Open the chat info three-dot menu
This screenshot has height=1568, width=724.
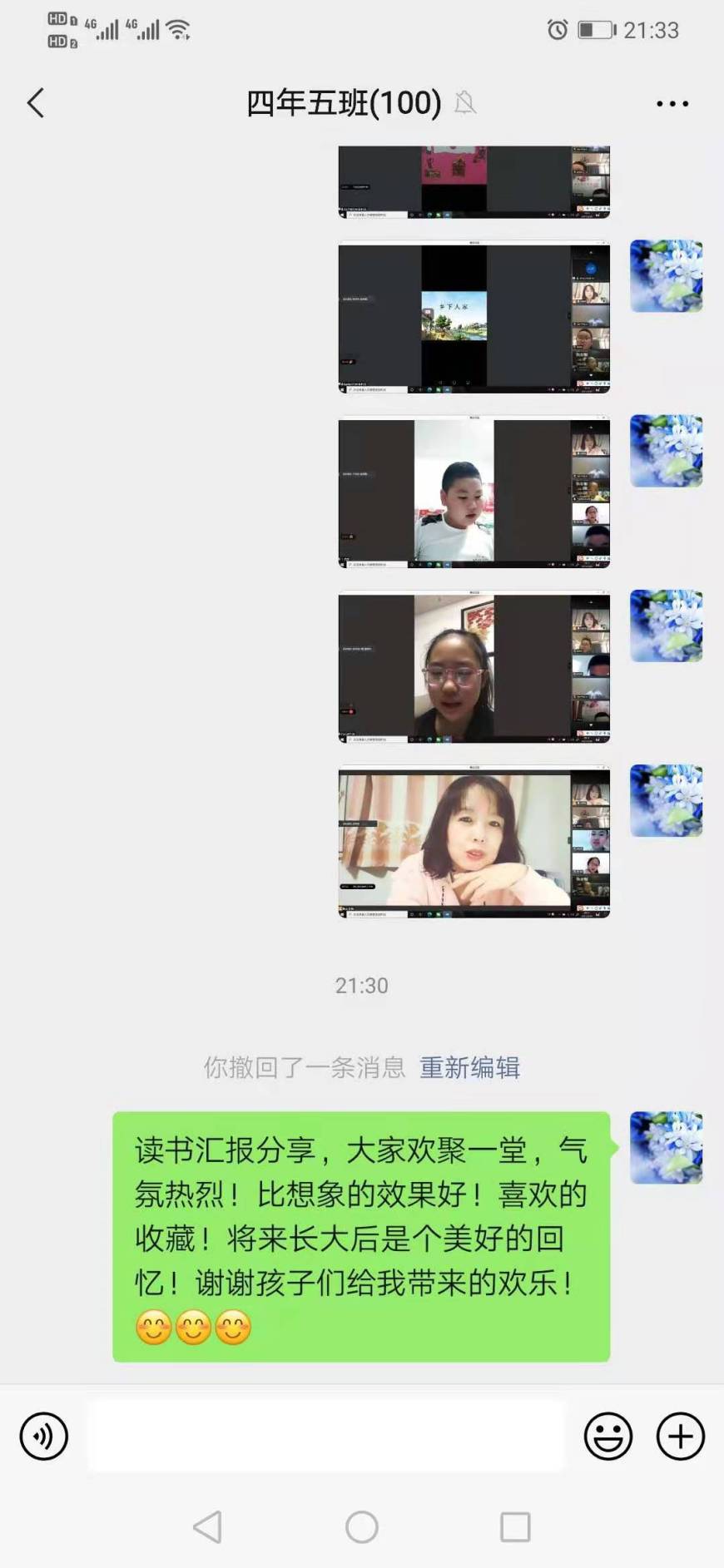(672, 104)
